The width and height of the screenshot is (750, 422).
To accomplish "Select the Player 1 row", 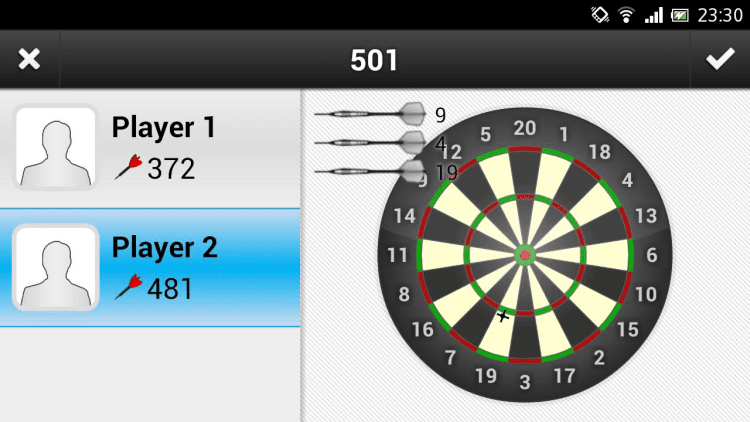I will coord(150,147).
